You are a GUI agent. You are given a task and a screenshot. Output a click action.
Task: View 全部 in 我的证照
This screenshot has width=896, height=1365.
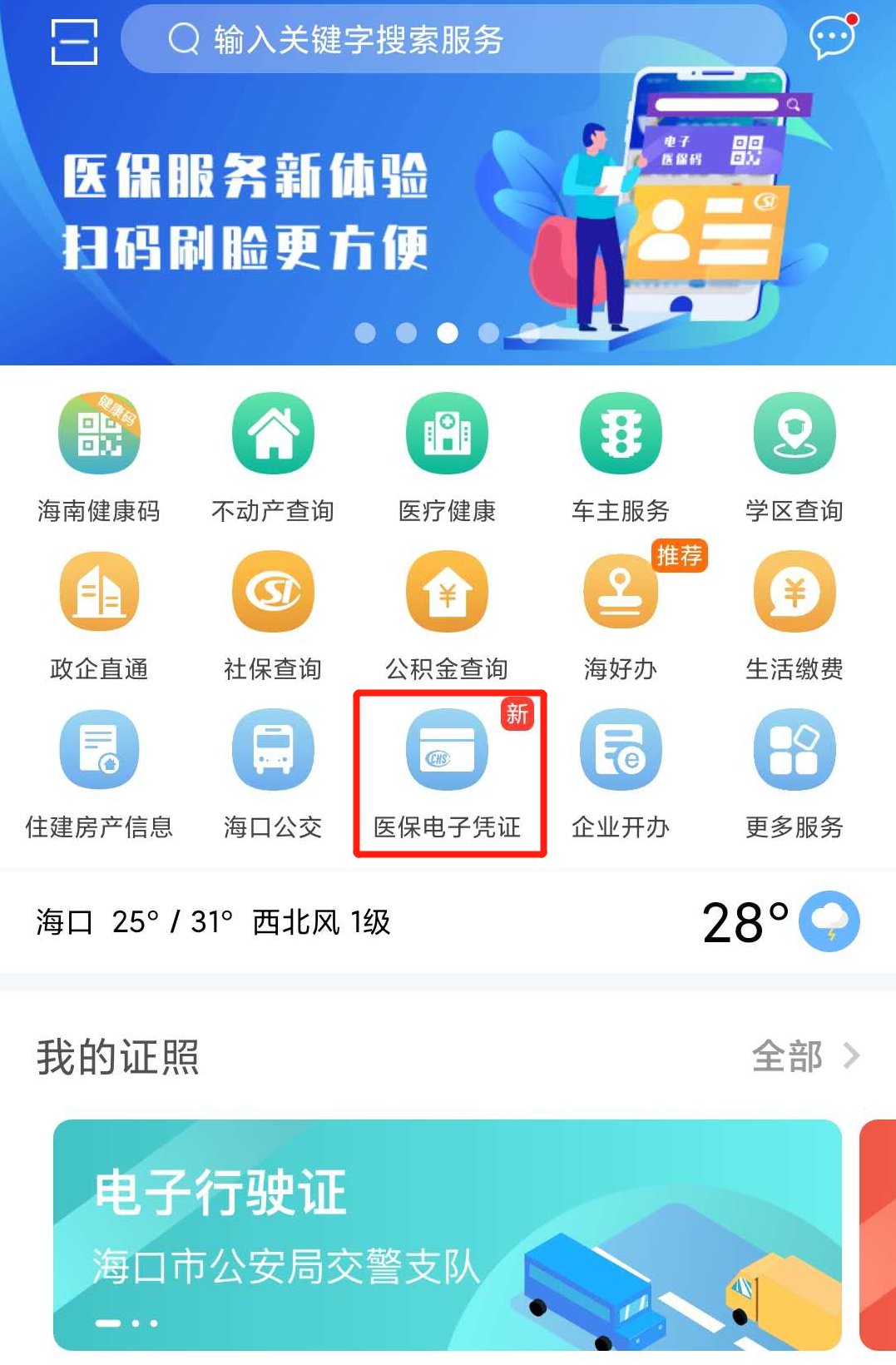(804, 1056)
